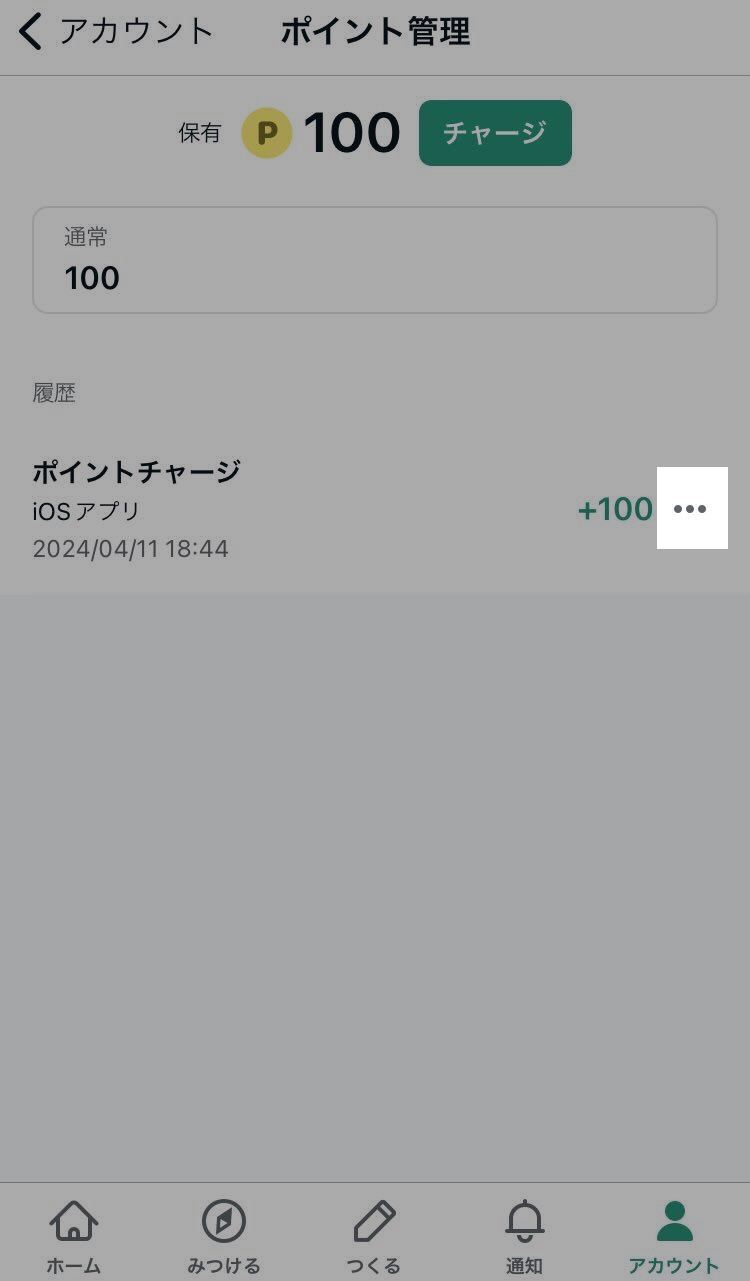Viewport: 750px width, 1281px height.
Task: Tap the チャージ button
Action: pyautogui.click(x=495, y=133)
